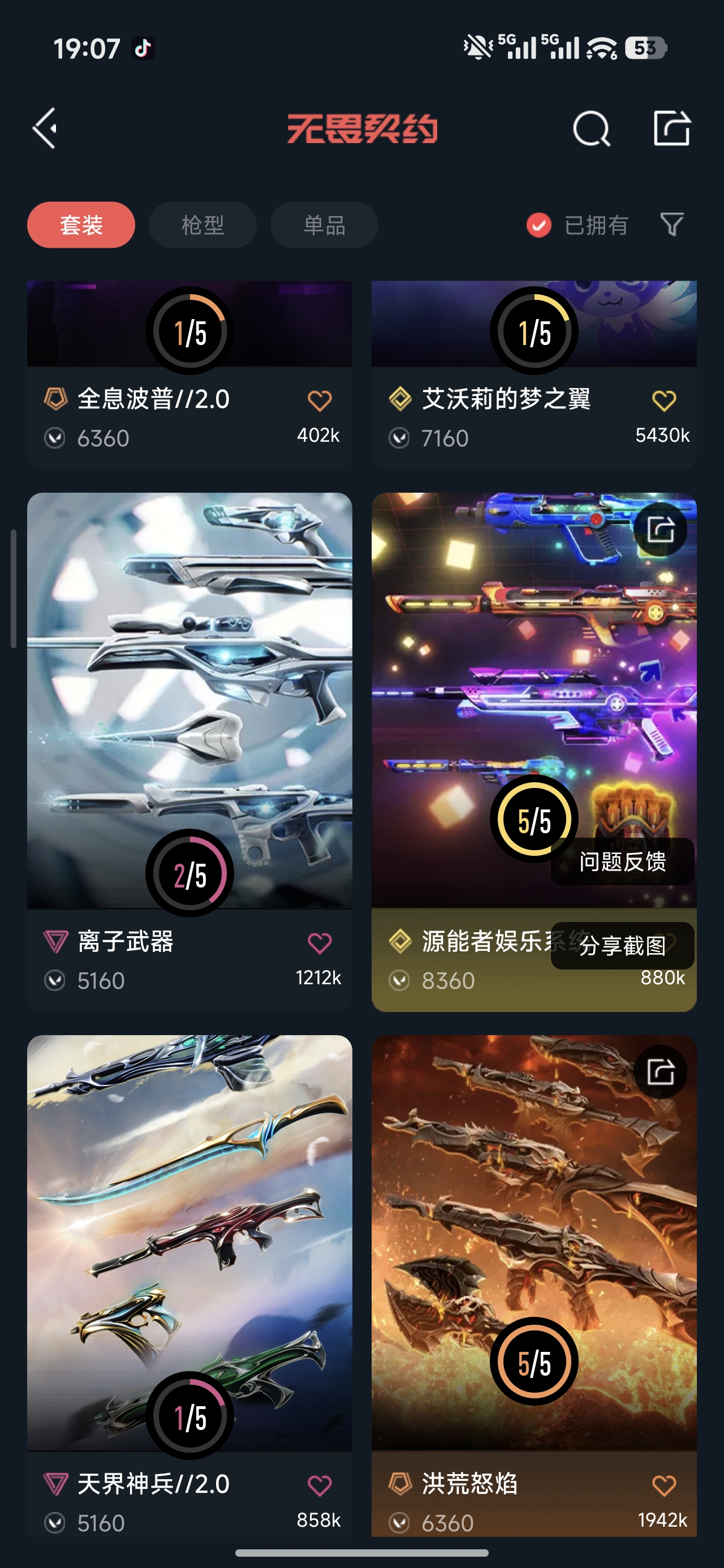Tap the 分享截图 button
The width and height of the screenshot is (724, 1568).
click(x=622, y=945)
